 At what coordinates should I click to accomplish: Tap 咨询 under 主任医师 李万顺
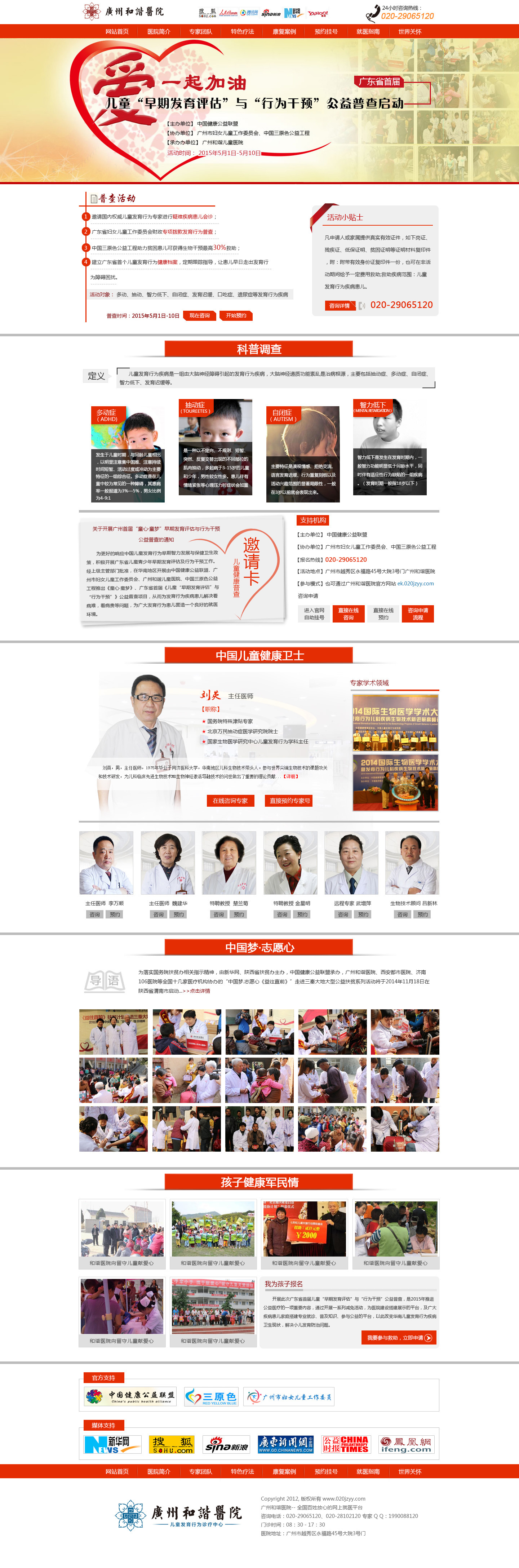point(95,914)
